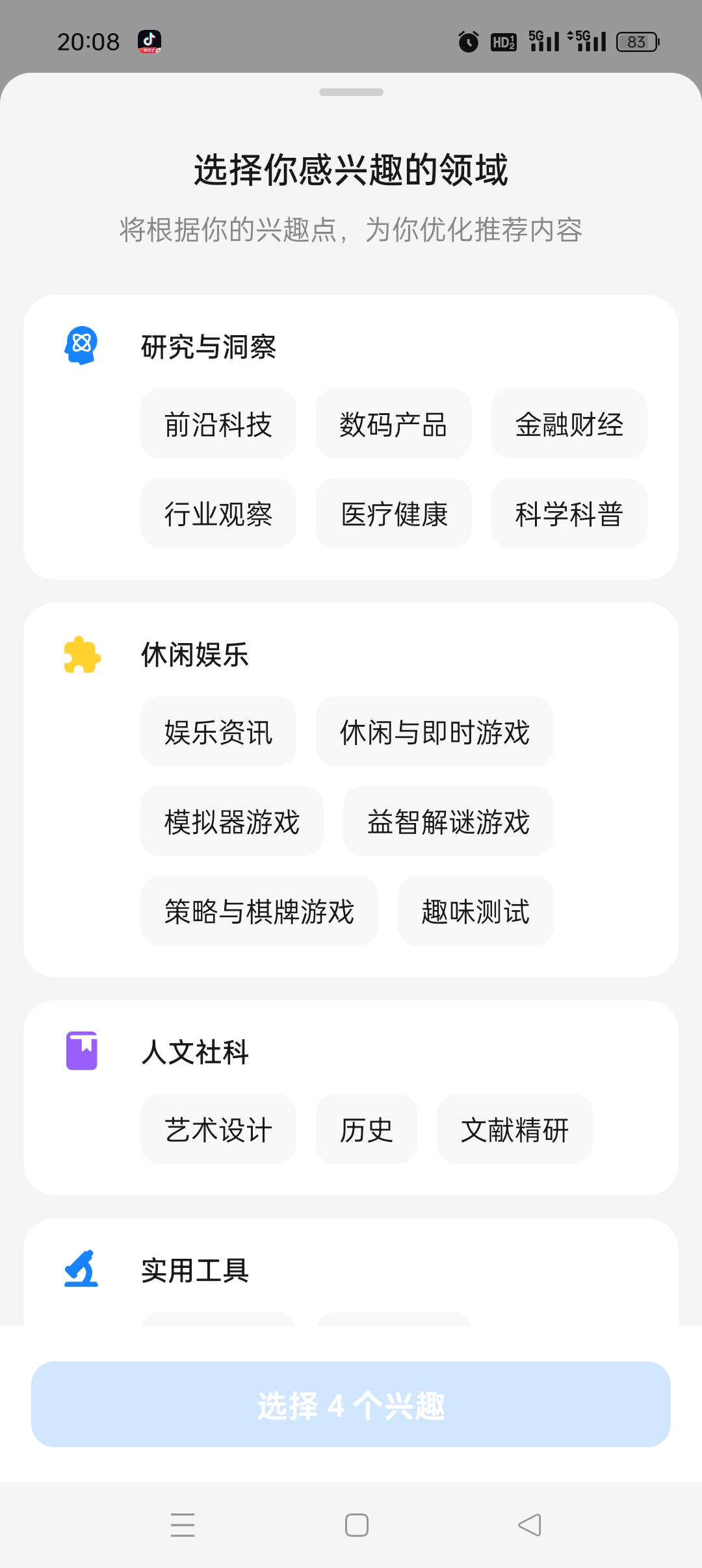Pick the 休闲与即时游戏 chip
This screenshot has height=1568, width=702.
point(435,732)
